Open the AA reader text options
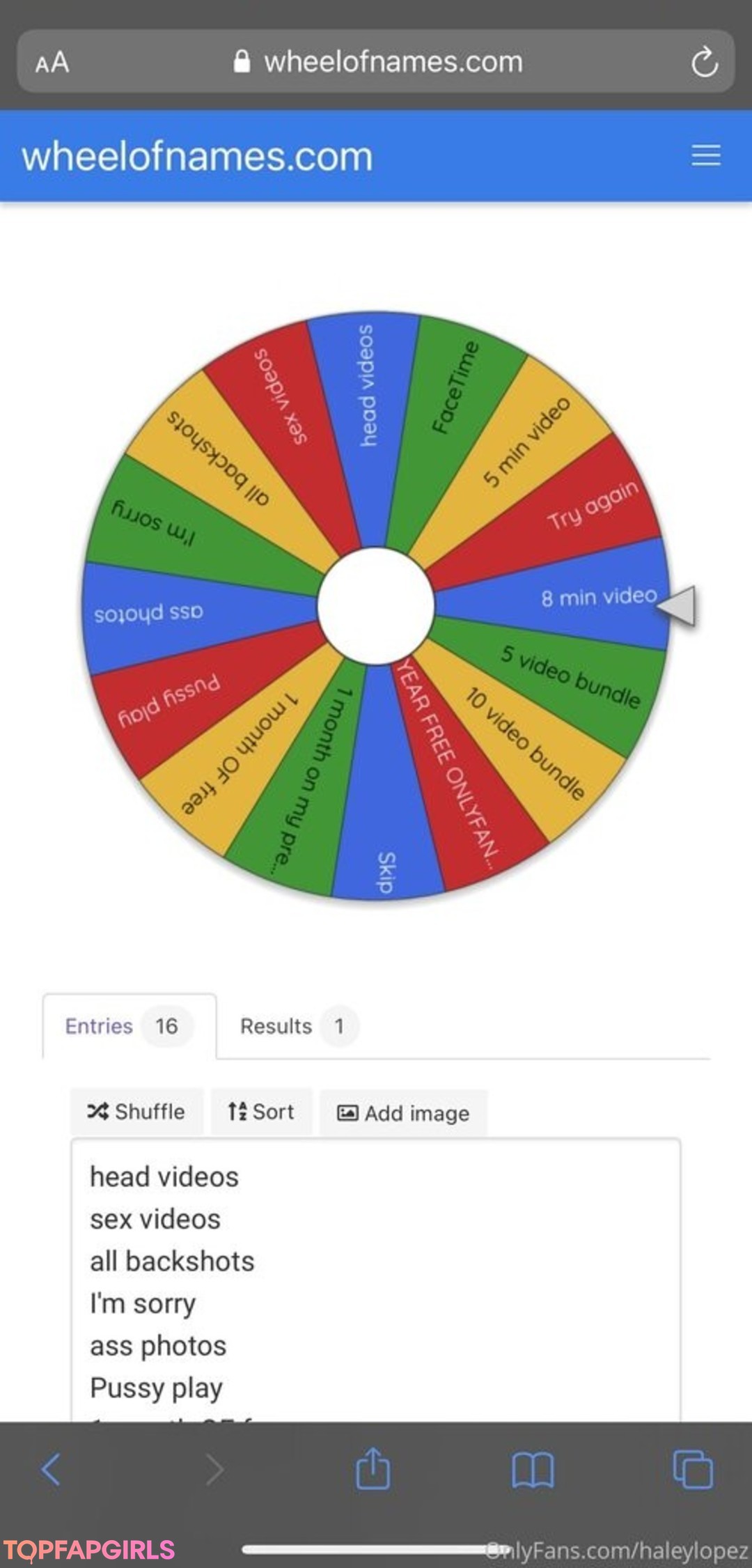752x1568 pixels. [52, 63]
